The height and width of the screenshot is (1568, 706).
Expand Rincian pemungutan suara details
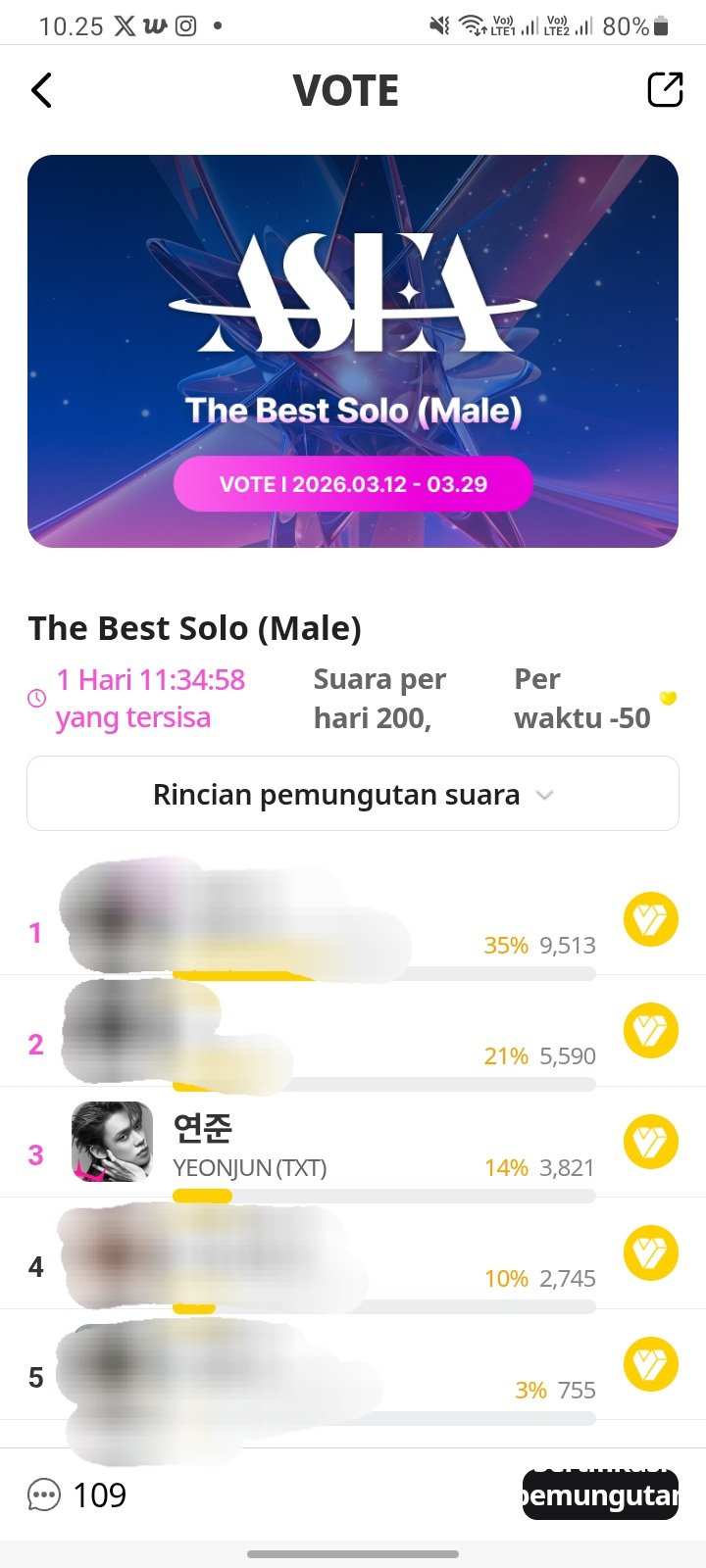click(x=353, y=795)
